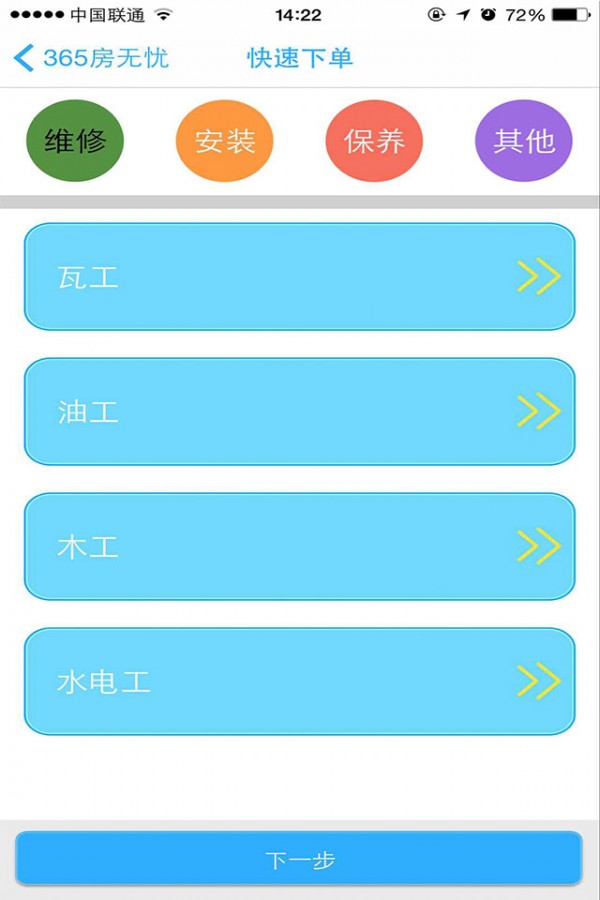Choose the 保养 category
The height and width of the screenshot is (900, 600).
(x=374, y=141)
